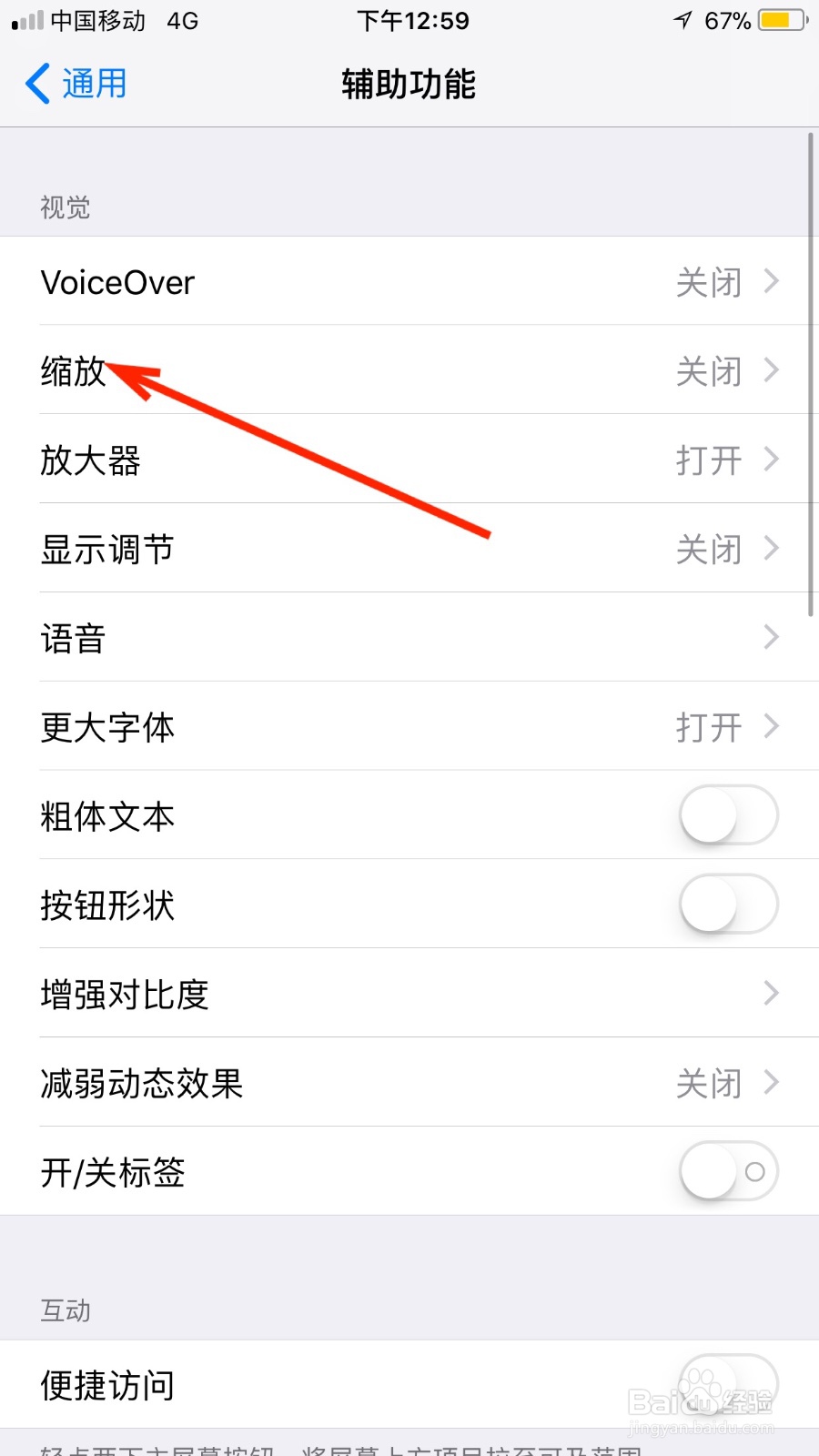819x1456 pixels.
Task: Tap the time 下午12:59 in status bar
Action: click(411, 20)
